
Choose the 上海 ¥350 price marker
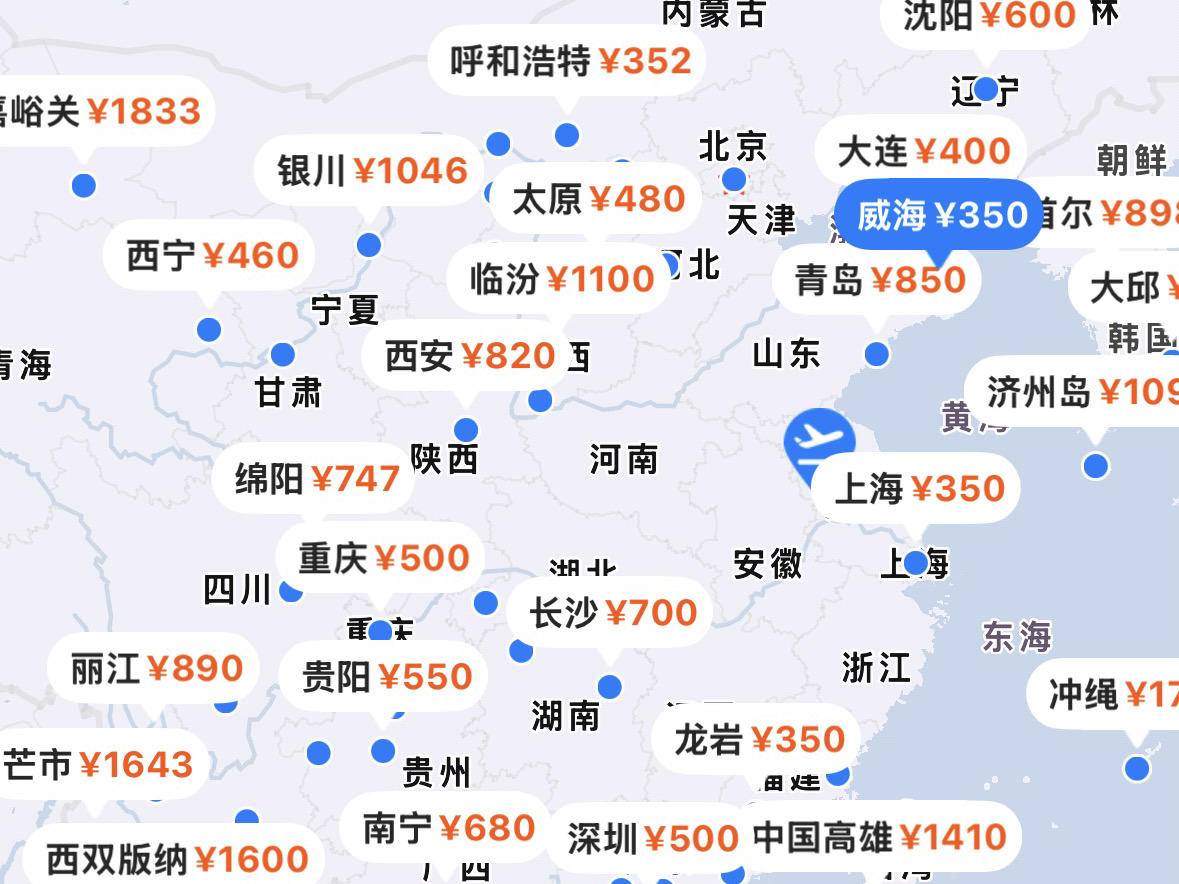(918, 489)
